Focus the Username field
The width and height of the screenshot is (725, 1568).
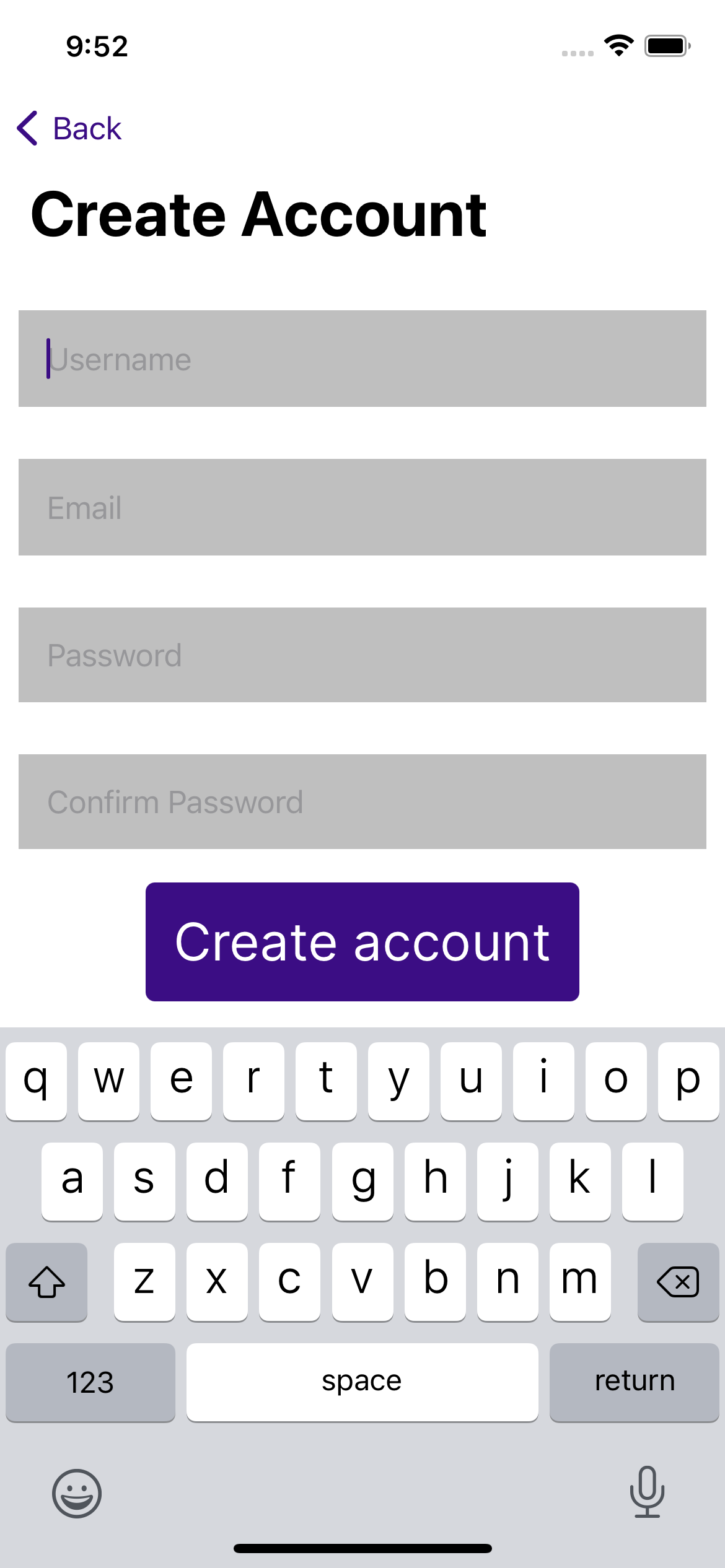pyautogui.click(x=362, y=359)
